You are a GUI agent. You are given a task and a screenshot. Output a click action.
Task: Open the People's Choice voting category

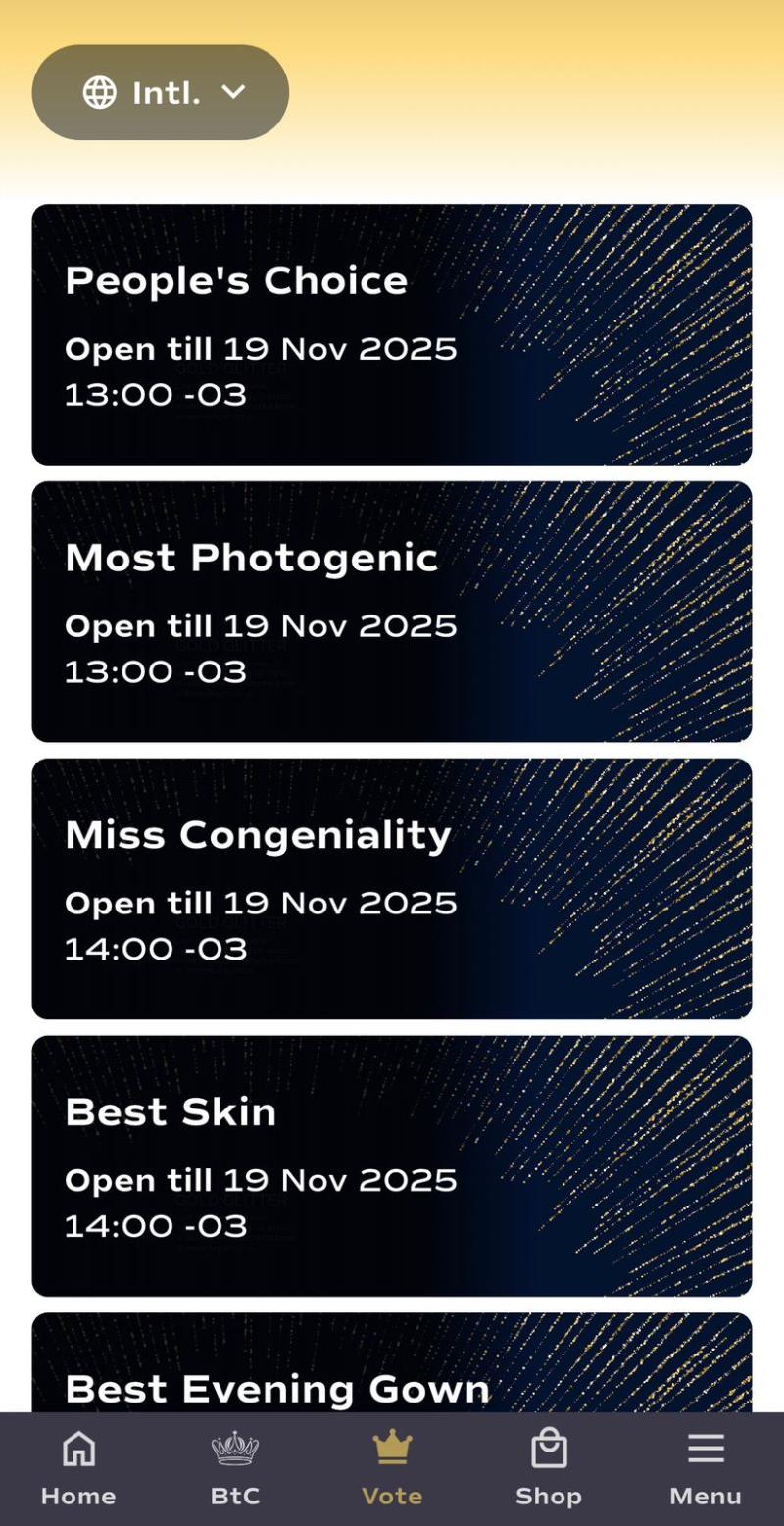click(392, 333)
